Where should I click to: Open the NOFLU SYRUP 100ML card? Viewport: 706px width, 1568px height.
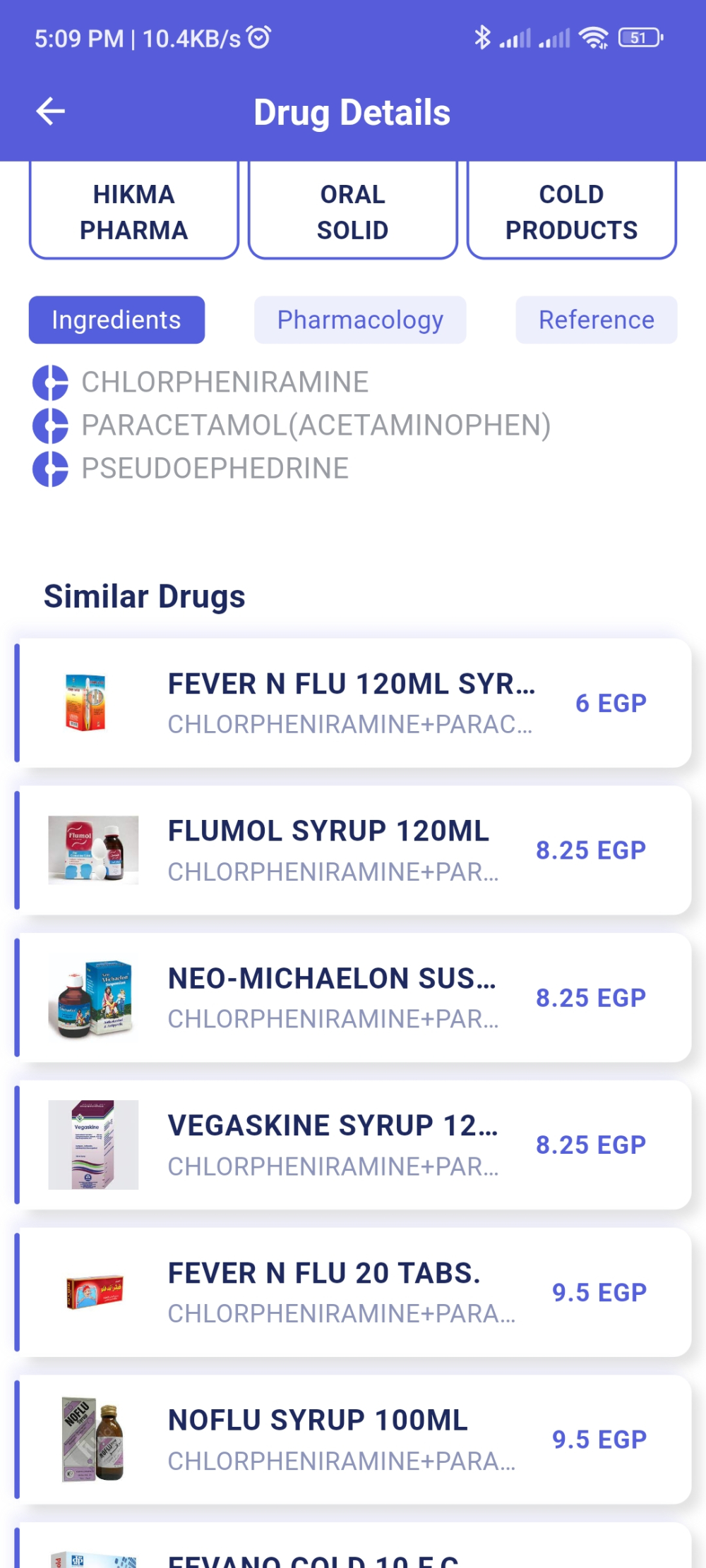point(353,1440)
